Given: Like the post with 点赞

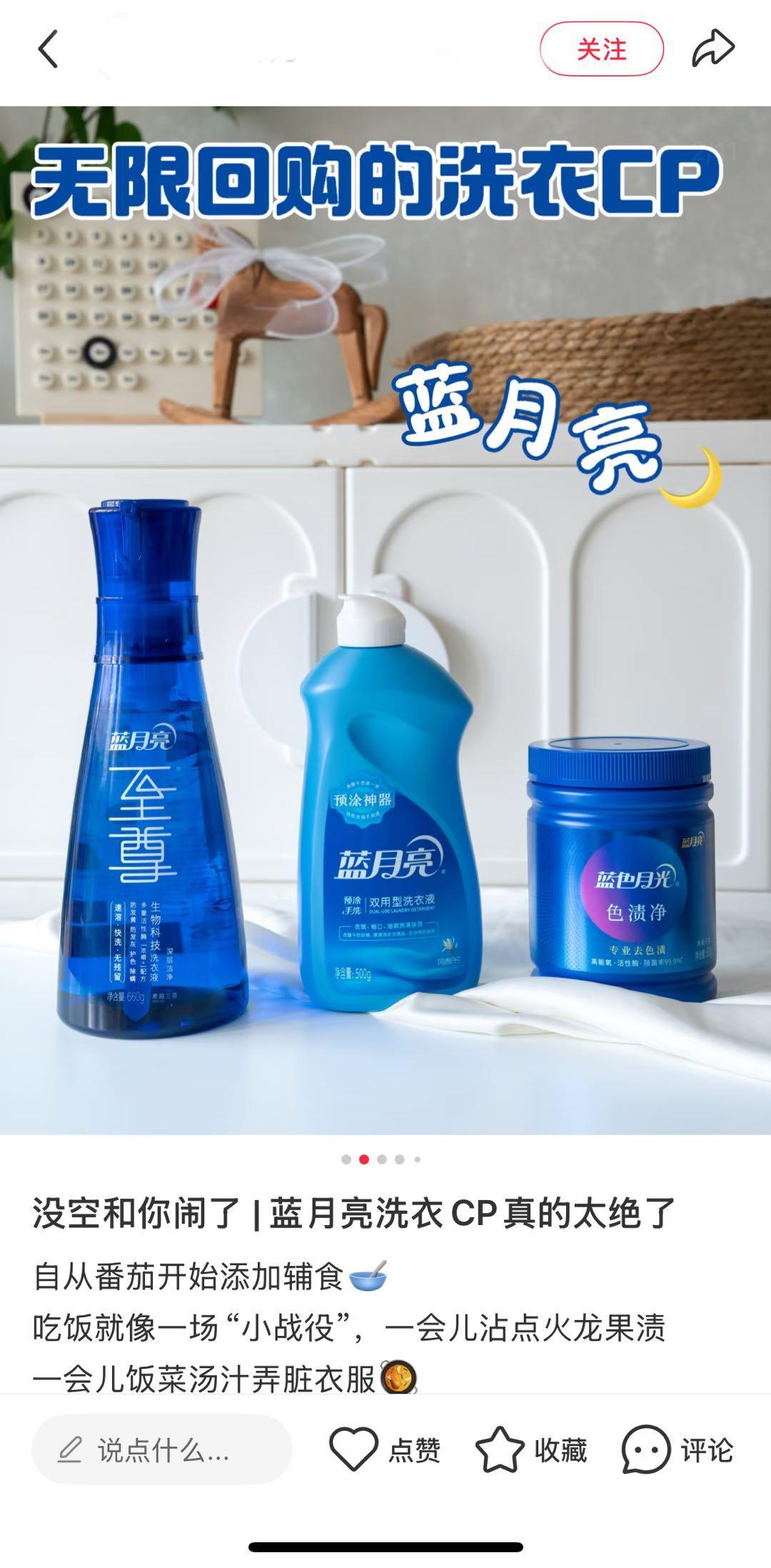Looking at the screenshot, I should (x=385, y=1449).
